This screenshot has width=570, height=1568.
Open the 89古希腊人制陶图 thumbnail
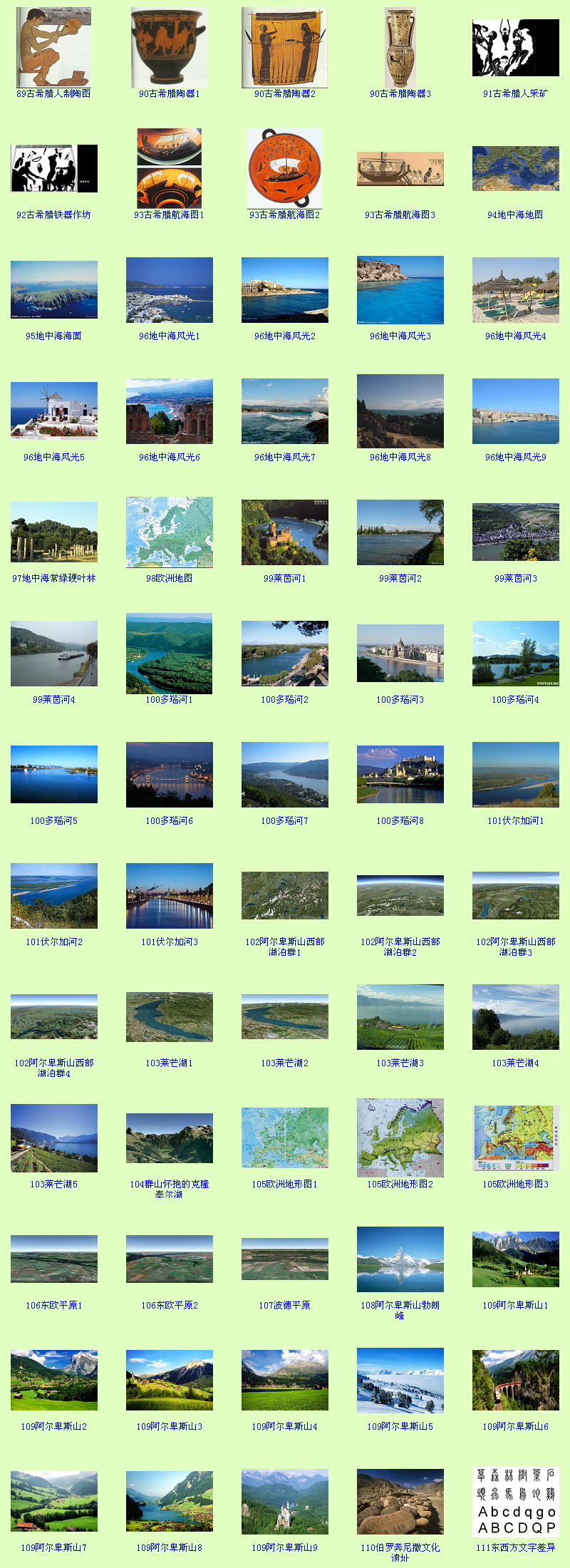click(53, 47)
